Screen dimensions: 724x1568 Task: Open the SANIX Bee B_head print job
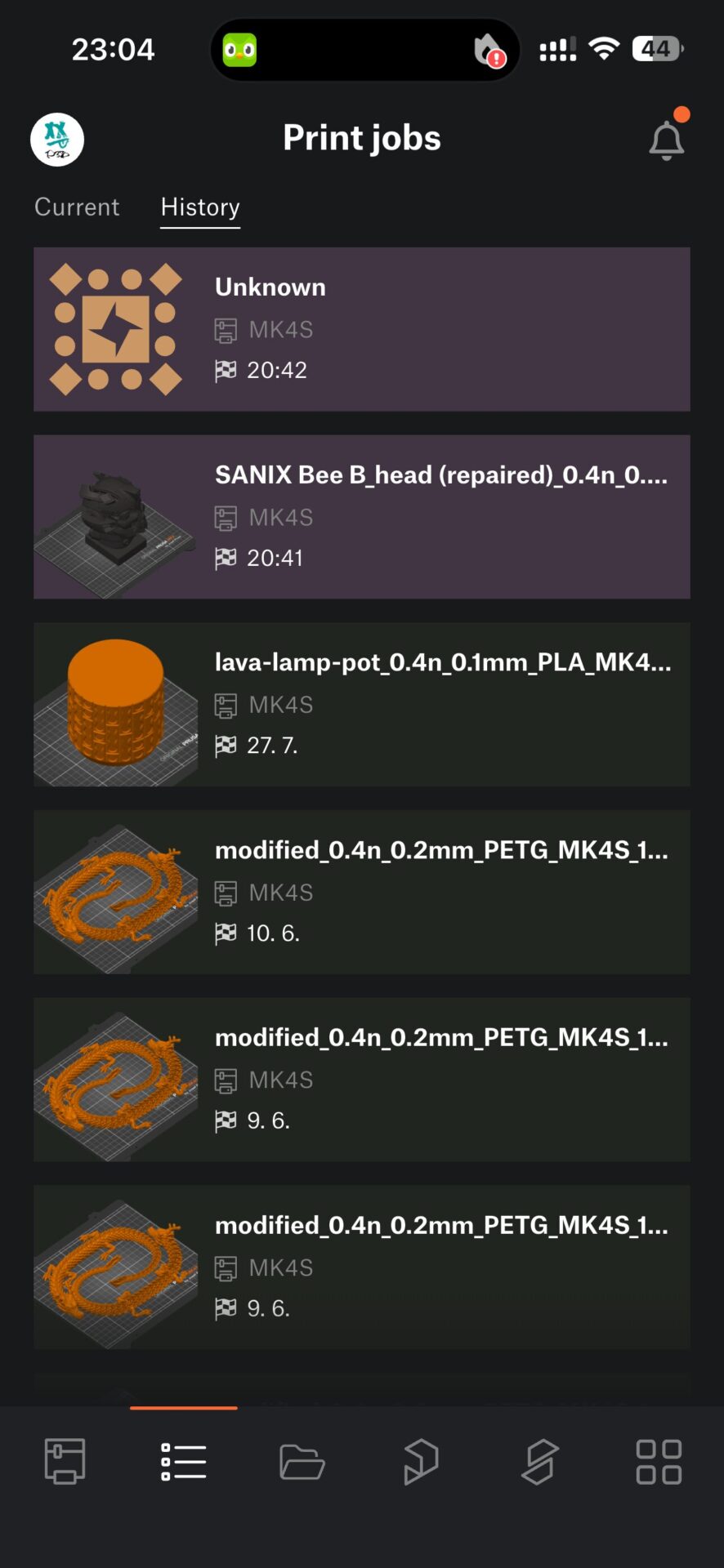(x=361, y=517)
